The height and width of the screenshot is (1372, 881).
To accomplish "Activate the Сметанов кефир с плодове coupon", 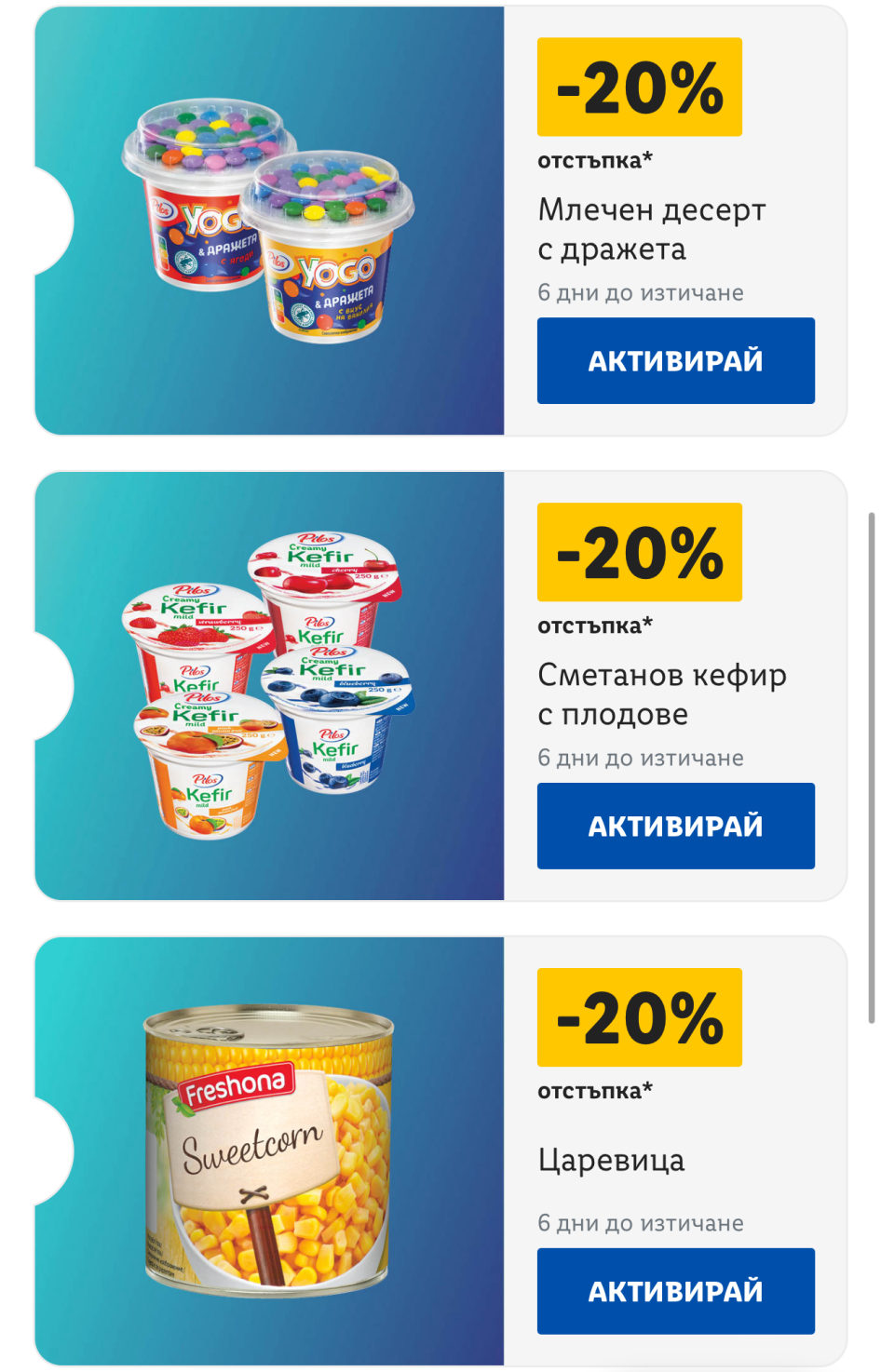I will click(x=675, y=826).
